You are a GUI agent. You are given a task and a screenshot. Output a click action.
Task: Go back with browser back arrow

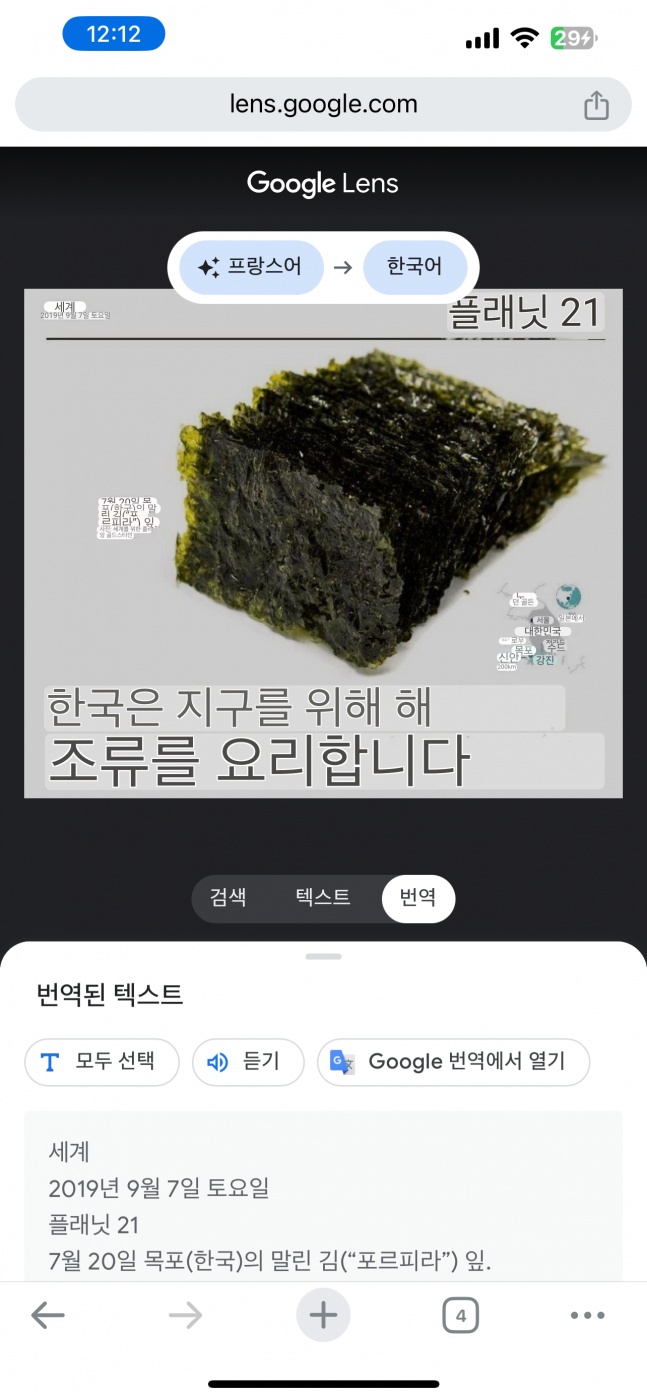coord(47,1315)
